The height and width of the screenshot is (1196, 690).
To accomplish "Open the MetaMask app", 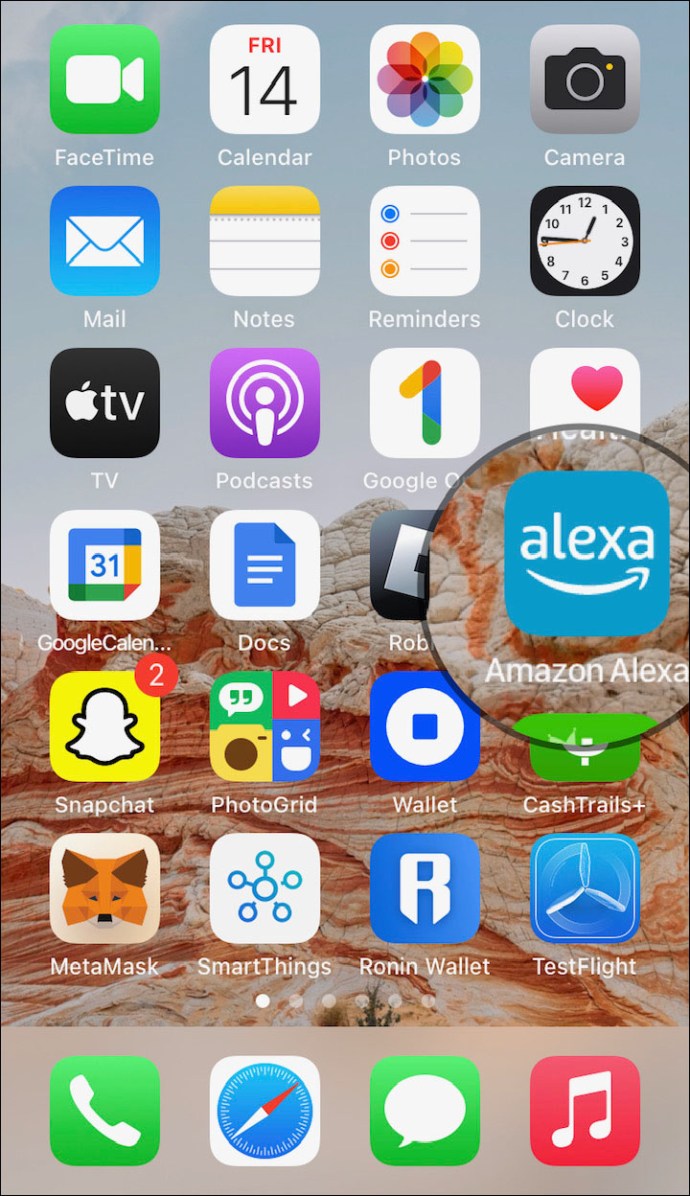I will [105, 889].
